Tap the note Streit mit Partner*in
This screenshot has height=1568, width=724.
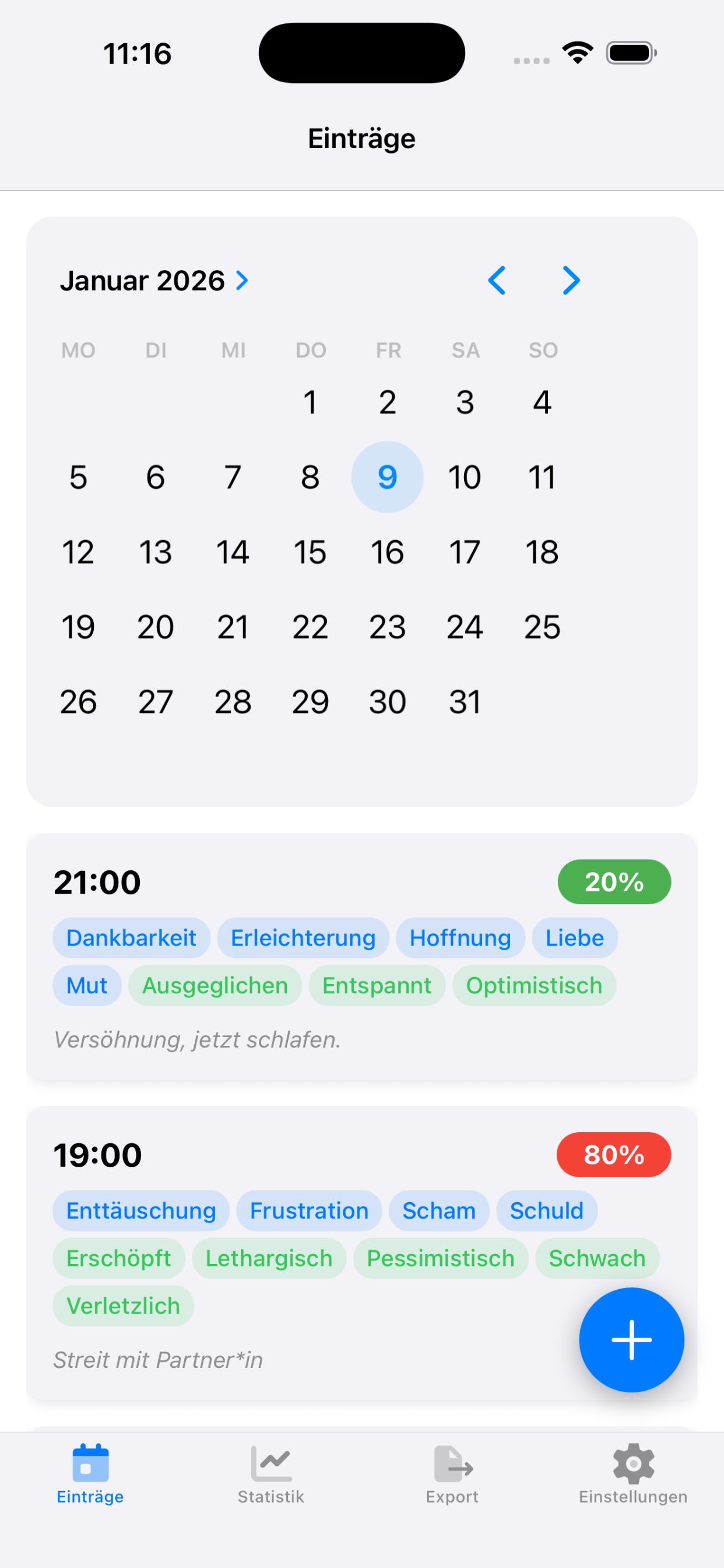(159, 1360)
